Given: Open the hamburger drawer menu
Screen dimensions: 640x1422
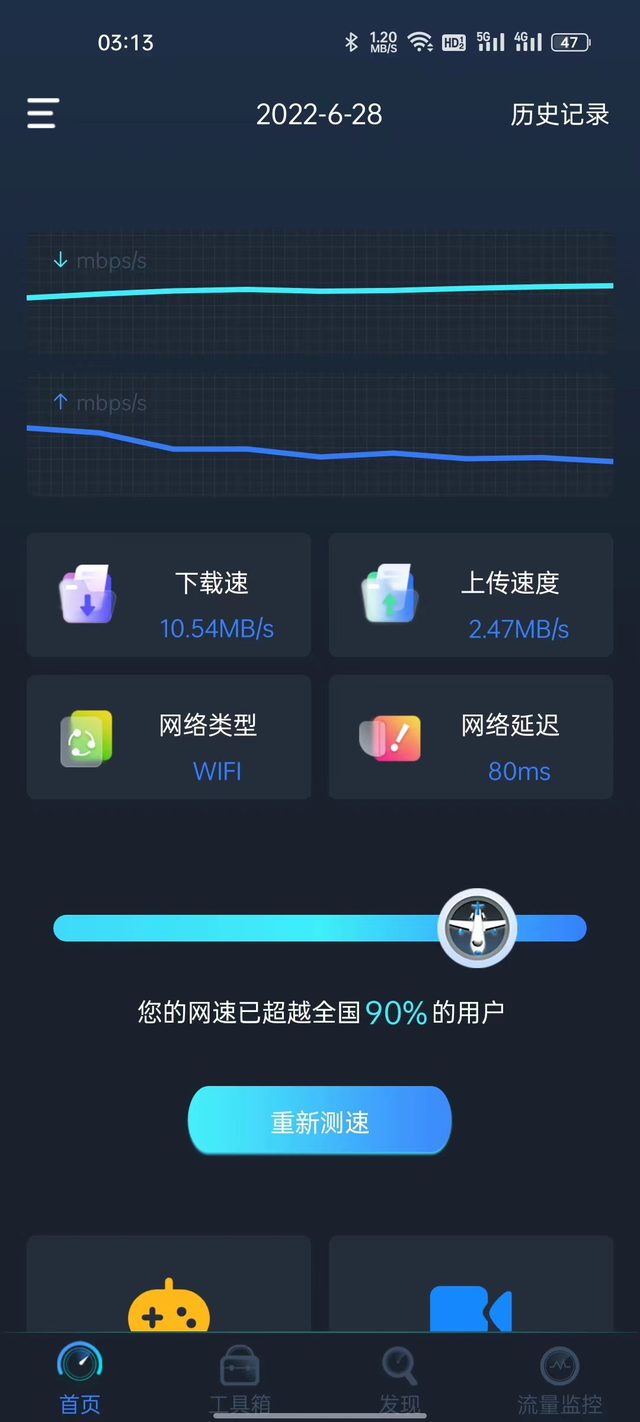Looking at the screenshot, I should click(x=42, y=113).
